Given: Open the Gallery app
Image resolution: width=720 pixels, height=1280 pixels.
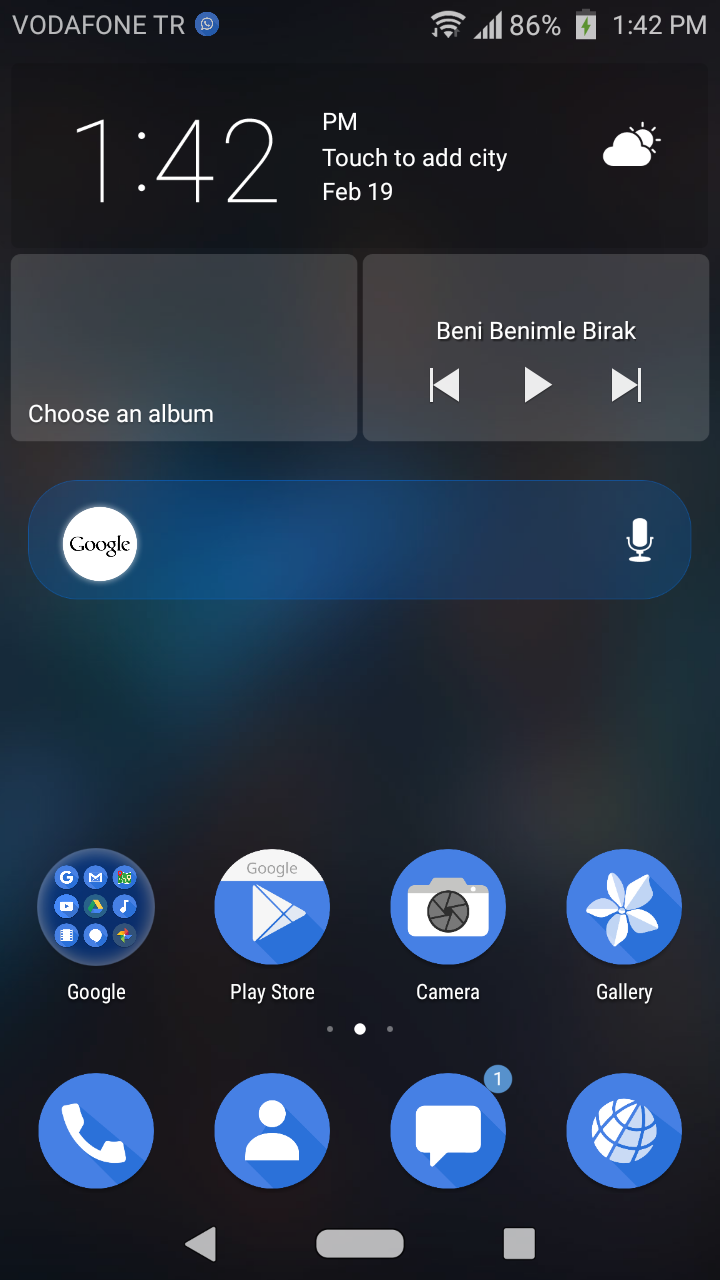Looking at the screenshot, I should pyautogui.click(x=624, y=908).
